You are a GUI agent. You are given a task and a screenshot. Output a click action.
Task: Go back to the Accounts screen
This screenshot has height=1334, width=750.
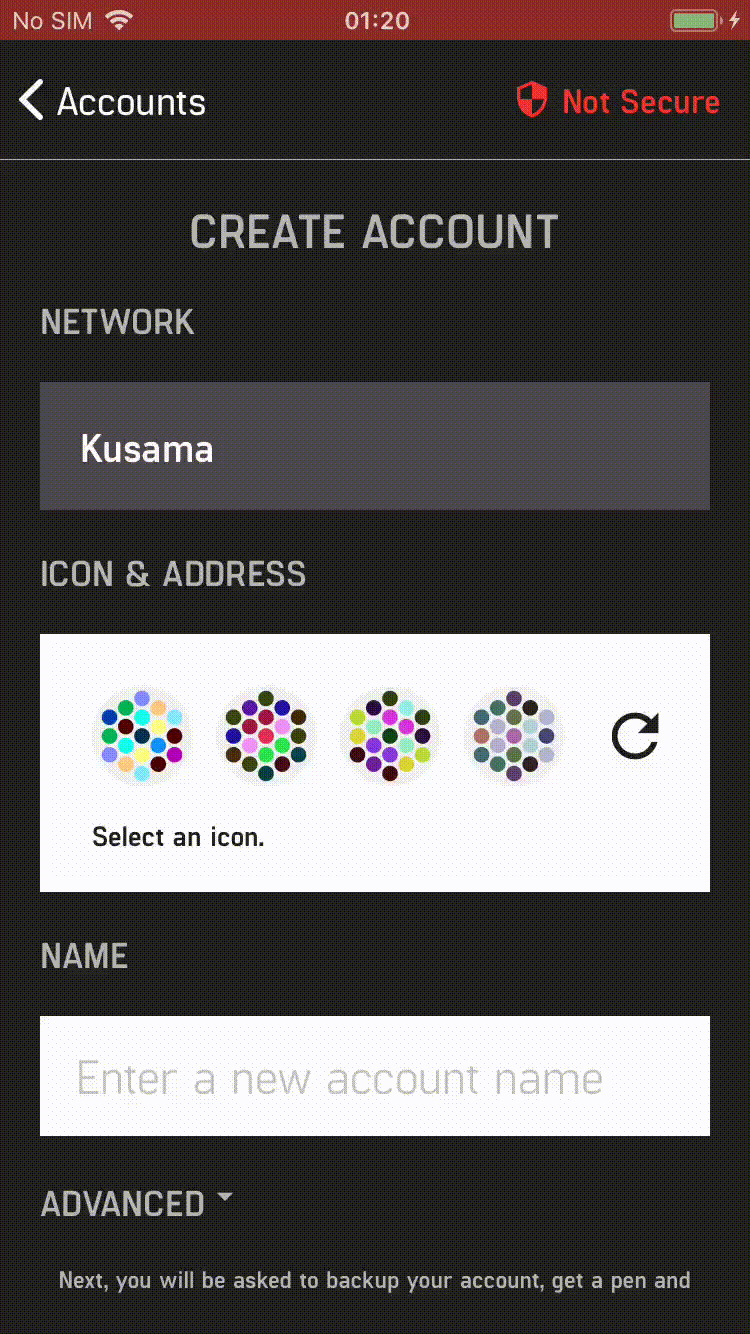coord(110,101)
